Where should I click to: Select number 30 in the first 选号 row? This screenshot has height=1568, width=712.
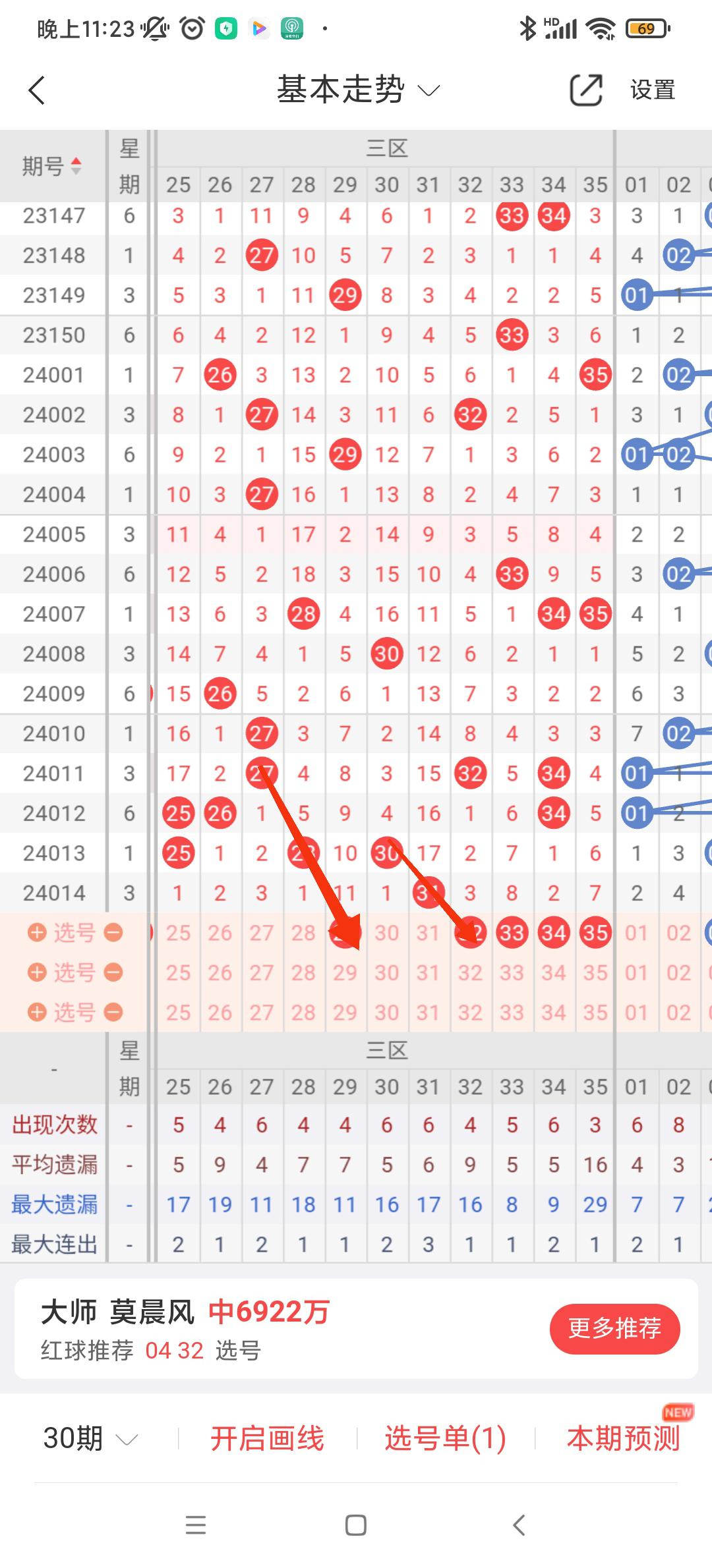tap(386, 933)
